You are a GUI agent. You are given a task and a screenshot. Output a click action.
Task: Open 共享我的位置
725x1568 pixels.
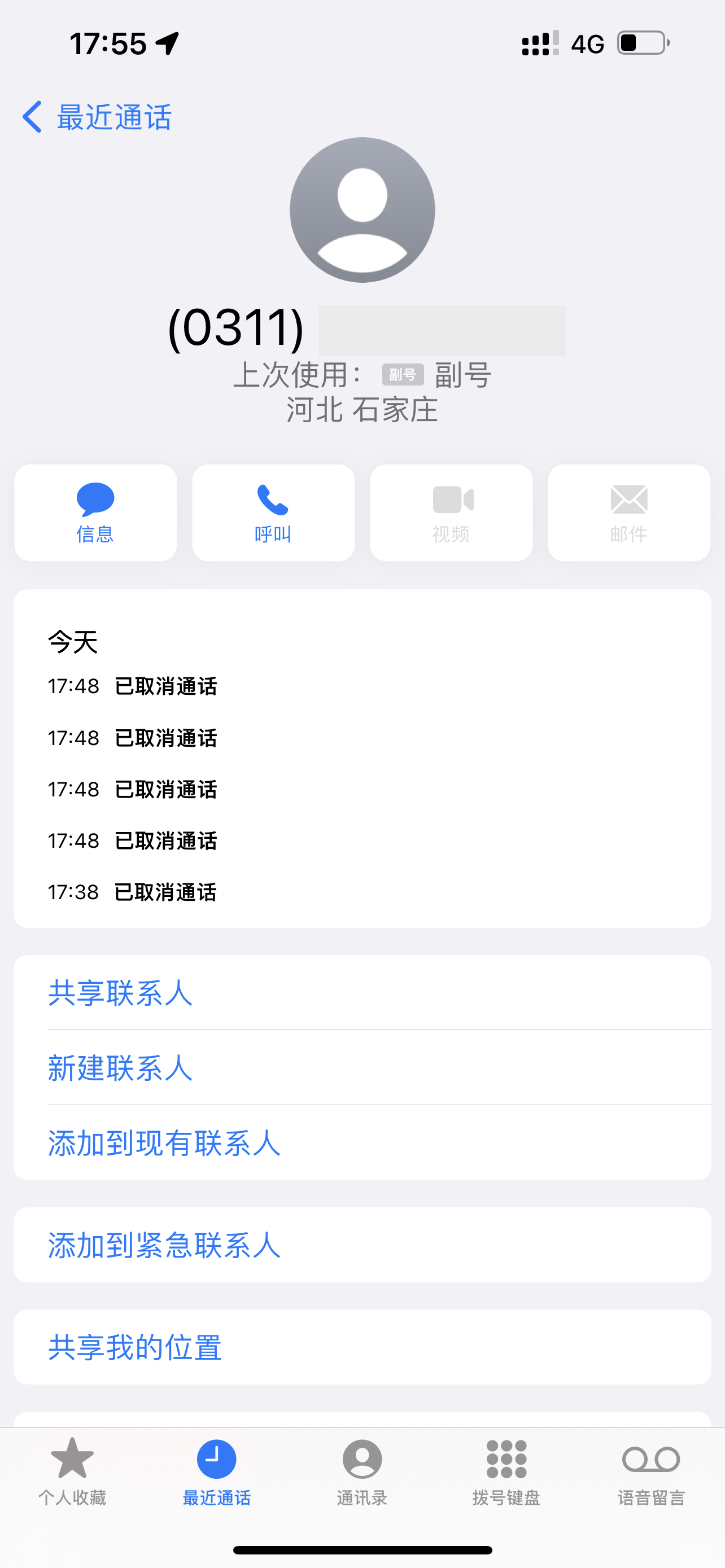pos(135,1347)
